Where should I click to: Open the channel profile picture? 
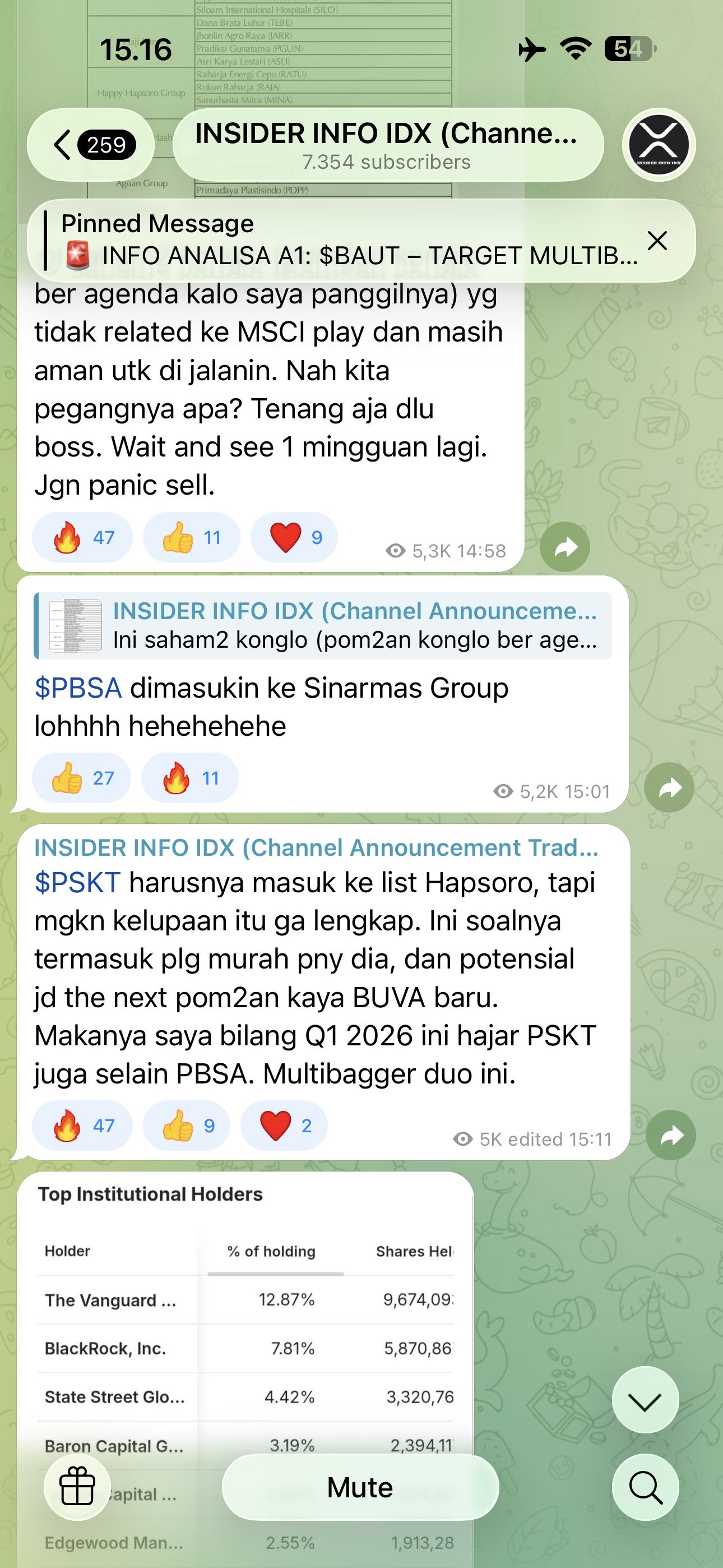(x=659, y=145)
